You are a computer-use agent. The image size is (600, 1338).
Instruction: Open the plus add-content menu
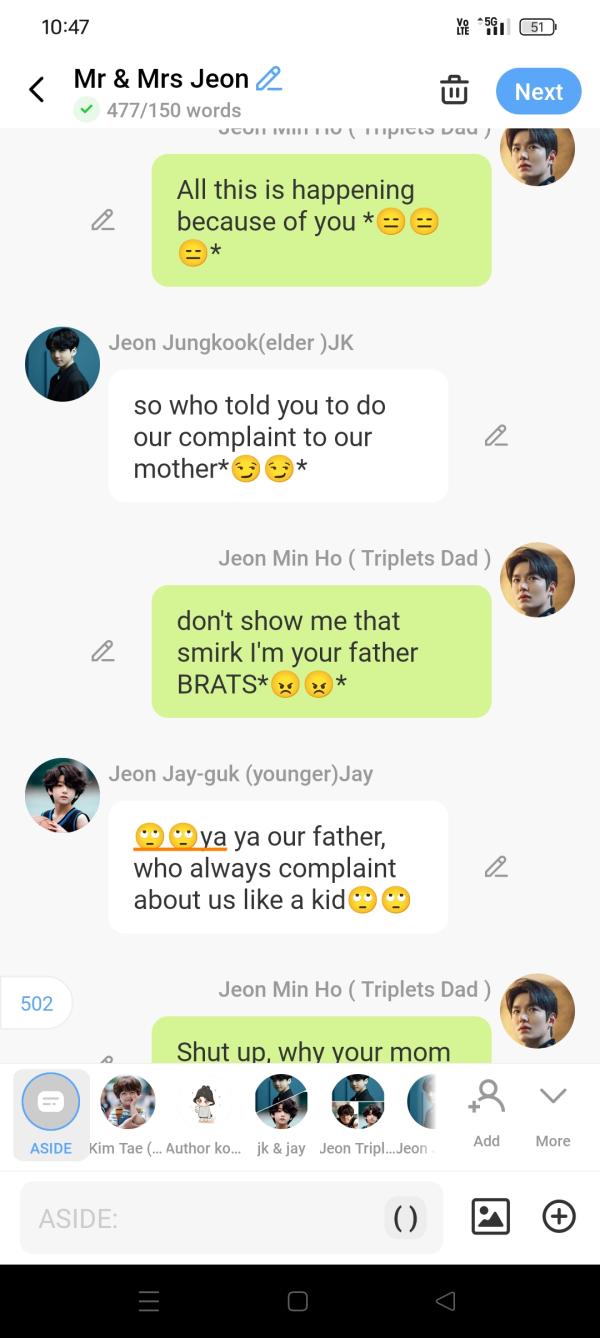(x=559, y=1216)
